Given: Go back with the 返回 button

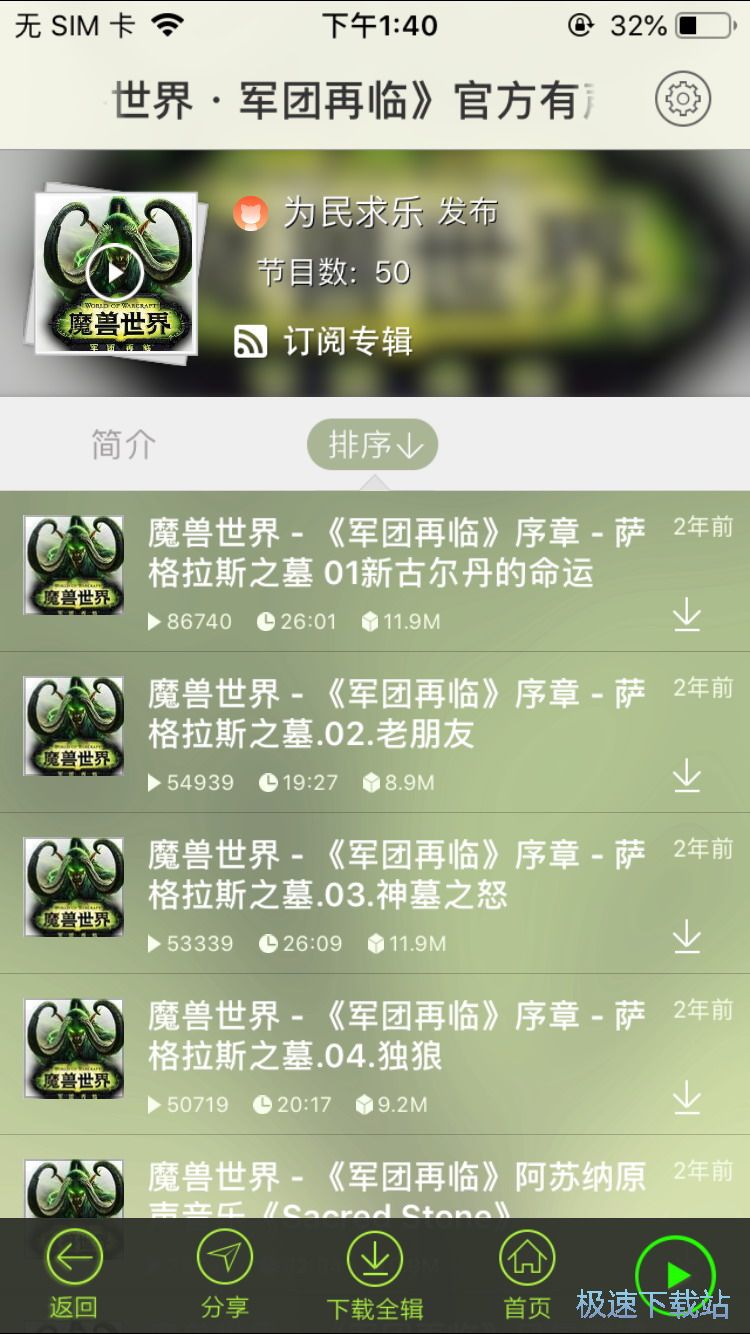Looking at the screenshot, I should [x=73, y=1275].
